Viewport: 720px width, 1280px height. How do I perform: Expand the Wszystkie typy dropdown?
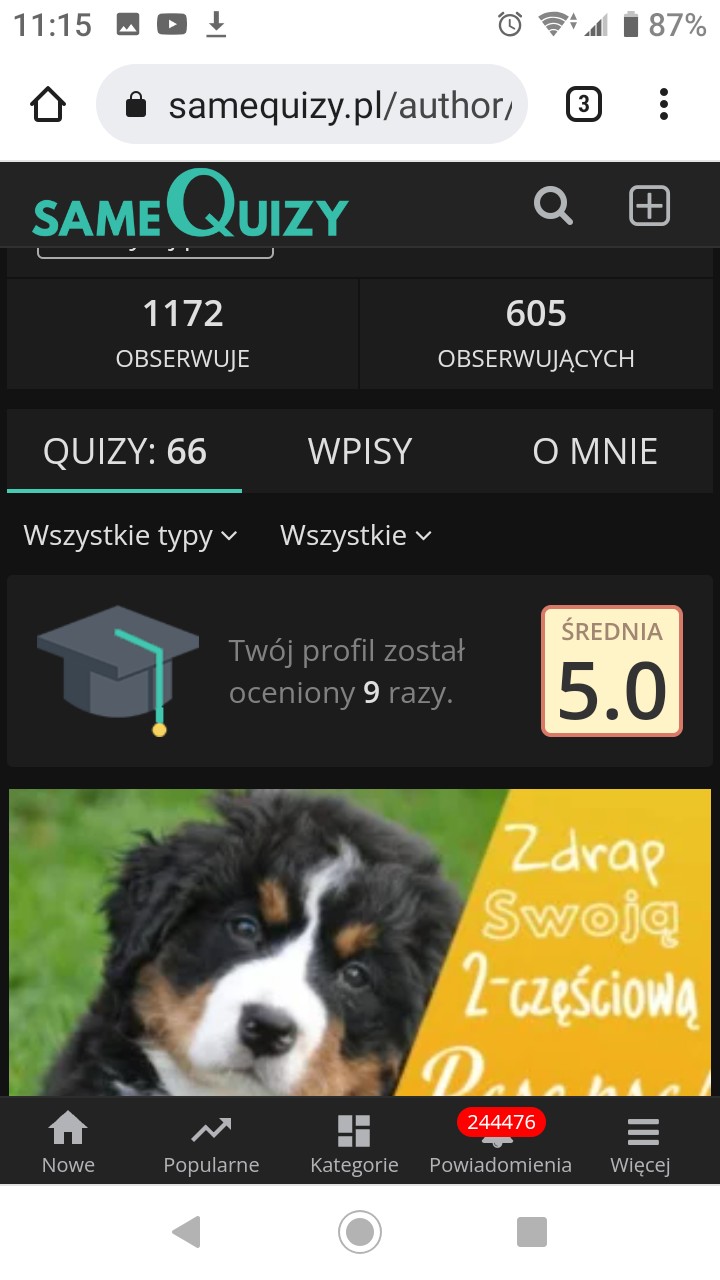(x=130, y=536)
